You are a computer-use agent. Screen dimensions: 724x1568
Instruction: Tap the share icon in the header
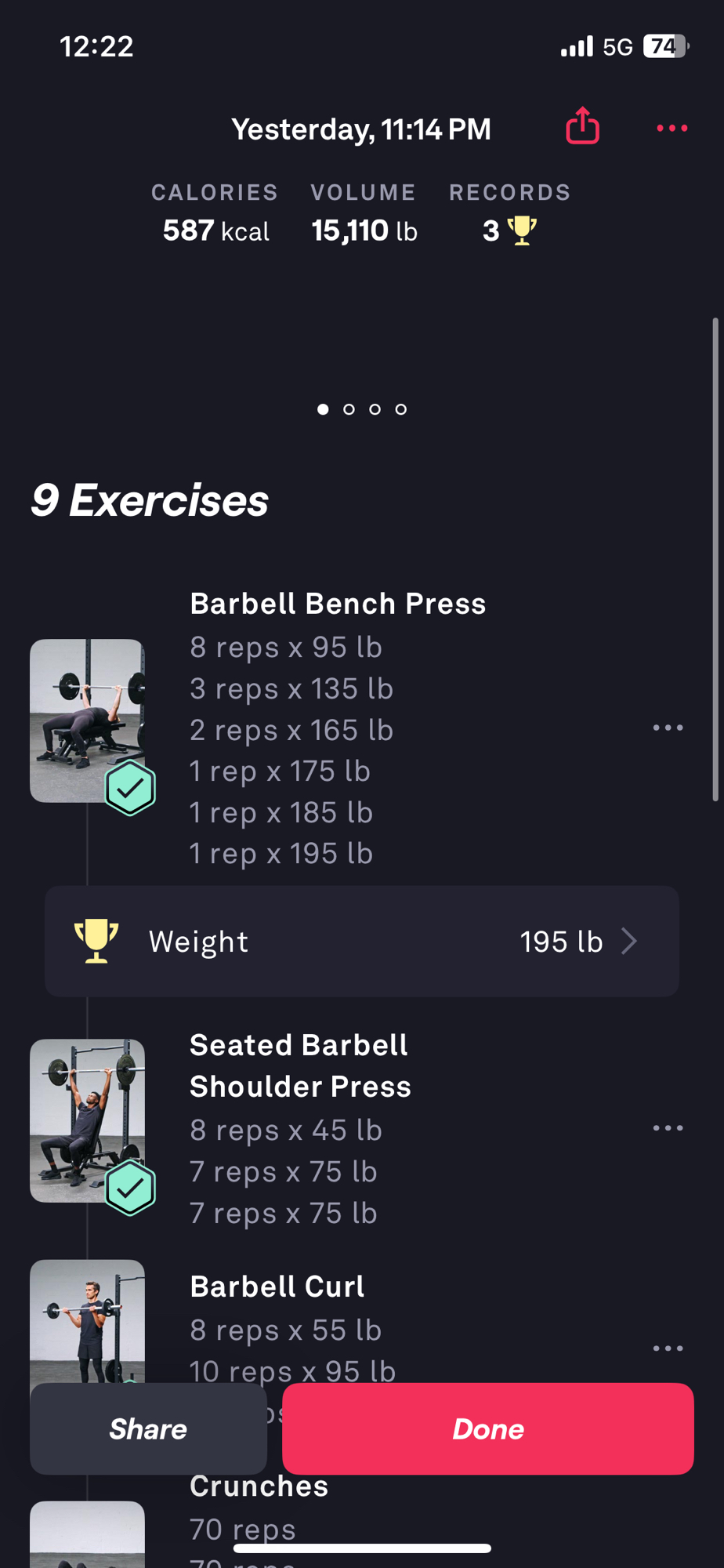[x=582, y=126]
